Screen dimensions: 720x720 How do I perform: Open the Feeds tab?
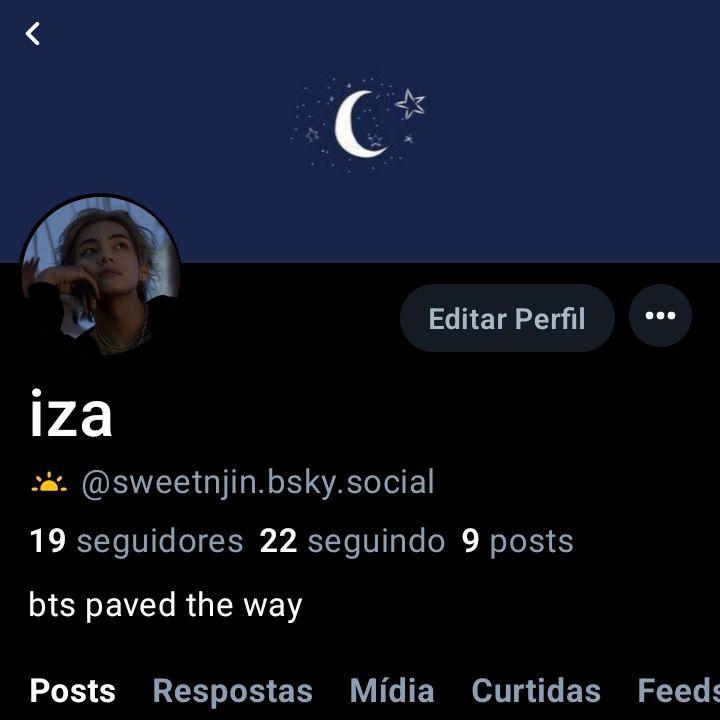pyautogui.click(x=678, y=690)
